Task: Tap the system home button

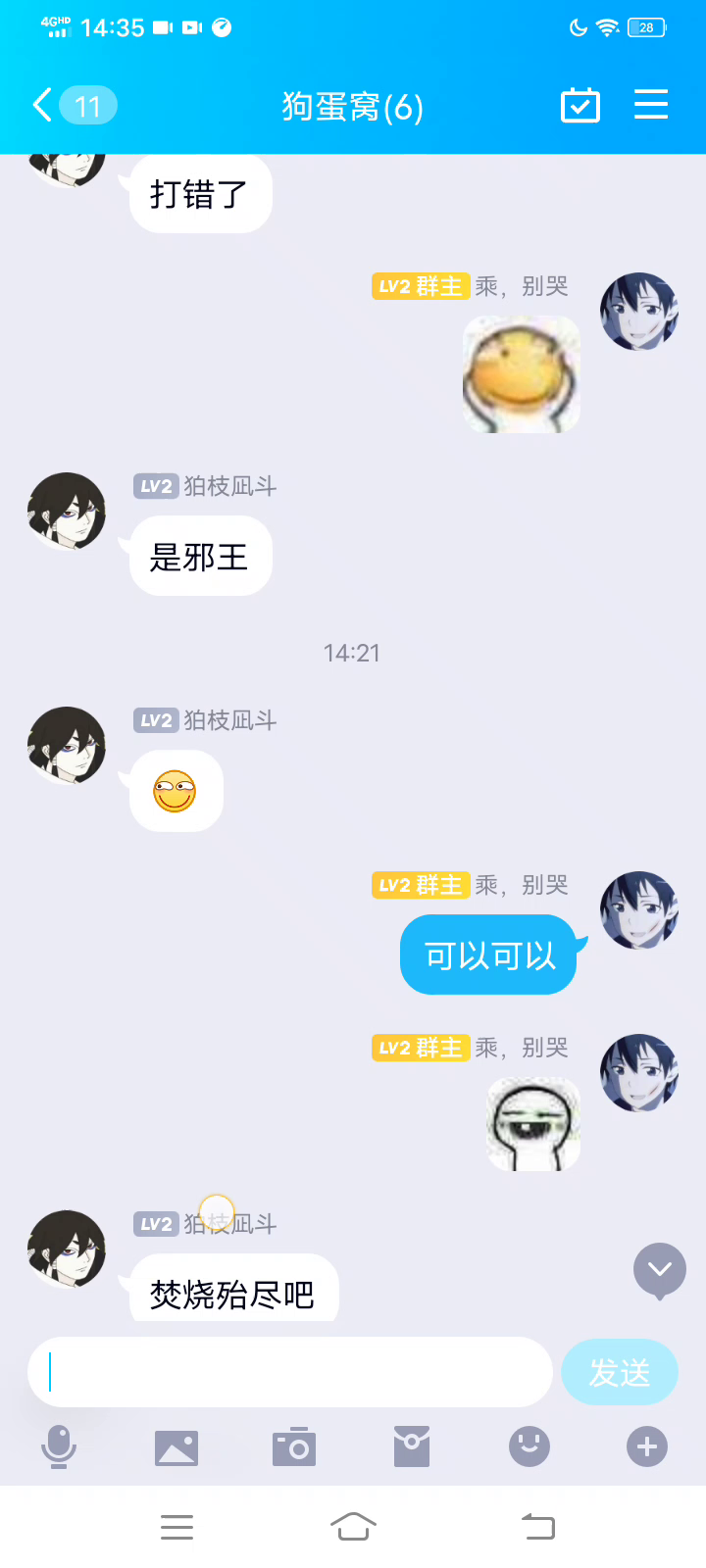Action: click(x=353, y=1526)
